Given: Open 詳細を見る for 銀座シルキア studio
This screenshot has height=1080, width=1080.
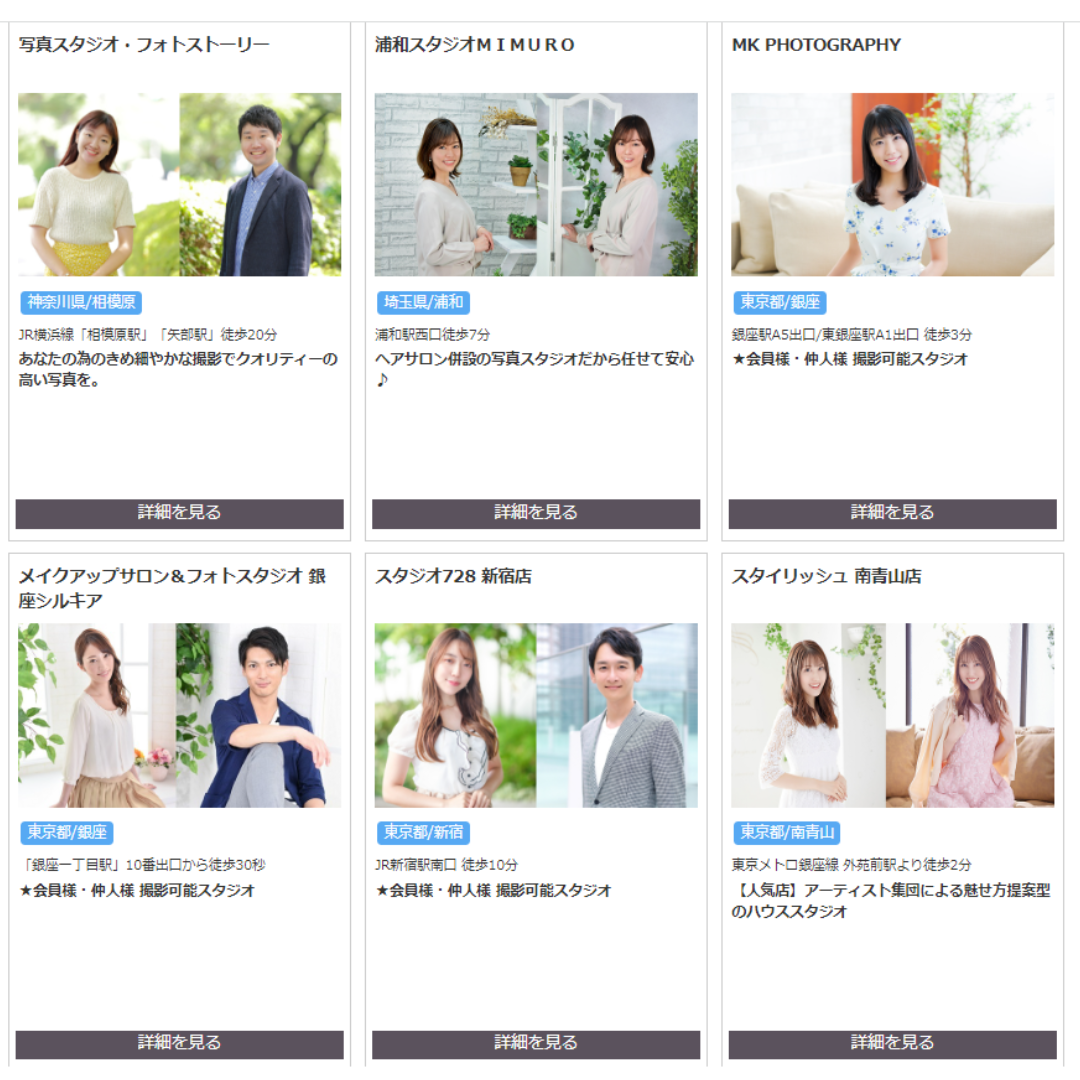Looking at the screenshot, I should tap(179, 1043).
